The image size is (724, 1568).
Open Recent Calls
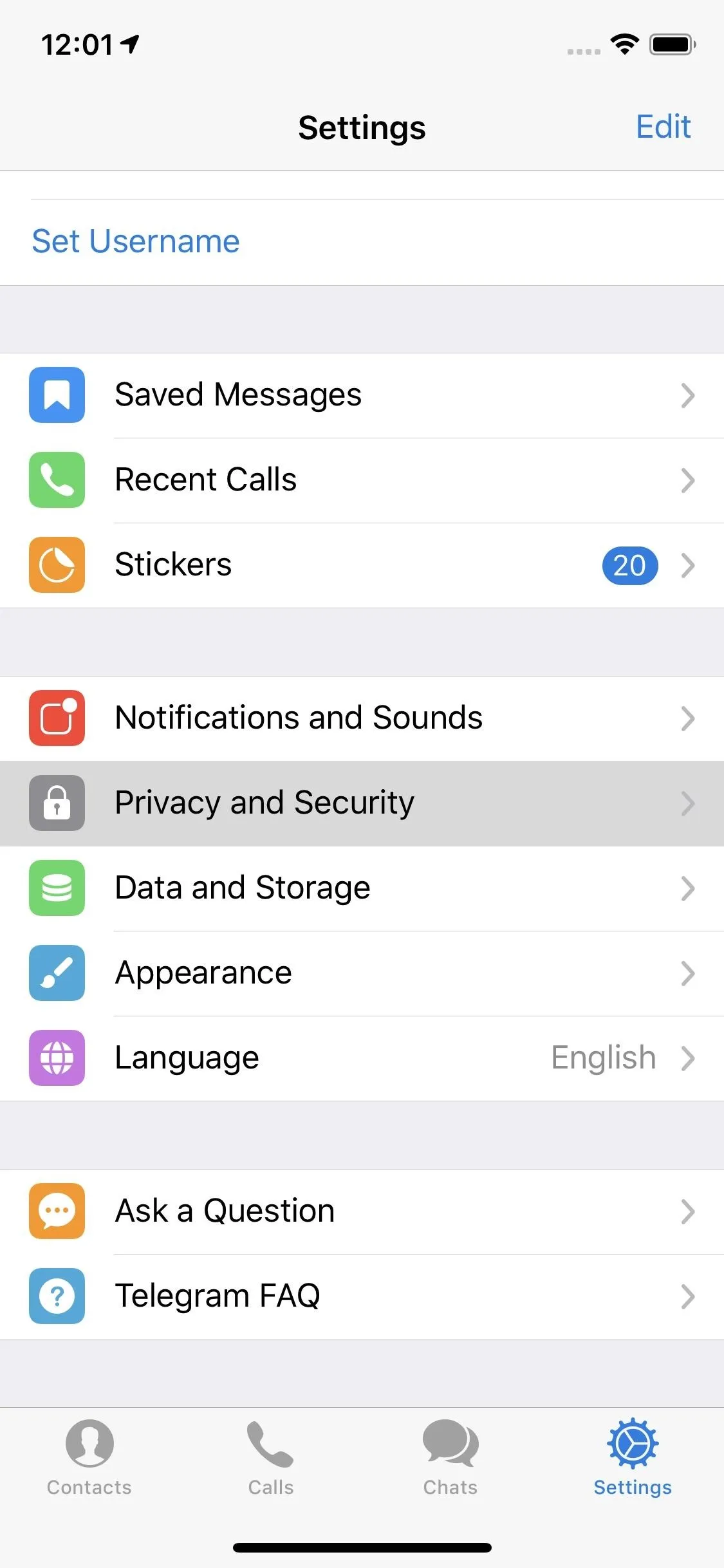(x=362, y=480)
